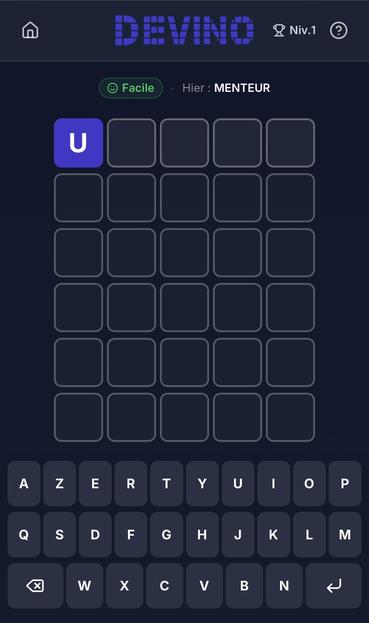Delete the last letter with backspace
369x623 pixels.
(35, 586)
